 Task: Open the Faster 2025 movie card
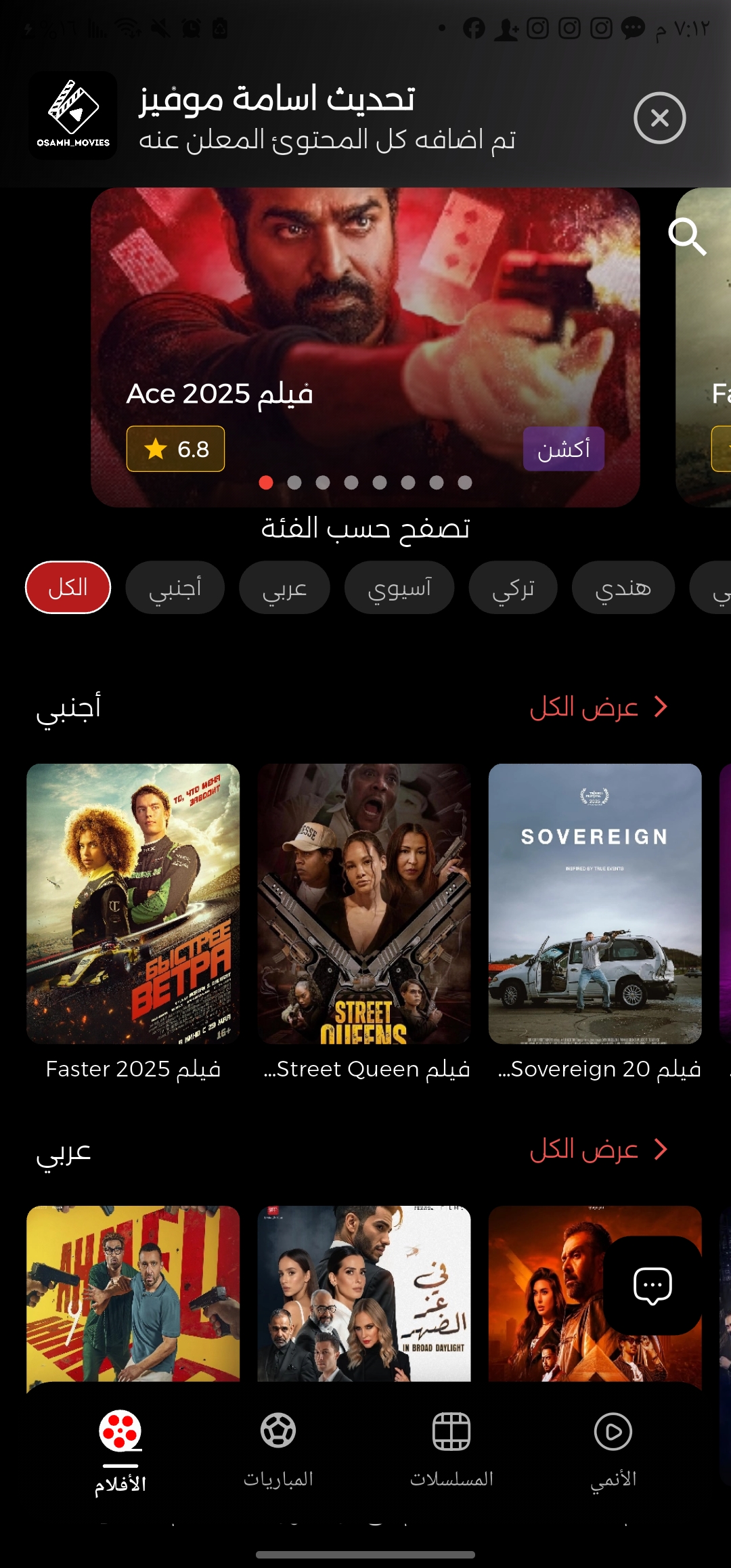(x=133, y=904)
